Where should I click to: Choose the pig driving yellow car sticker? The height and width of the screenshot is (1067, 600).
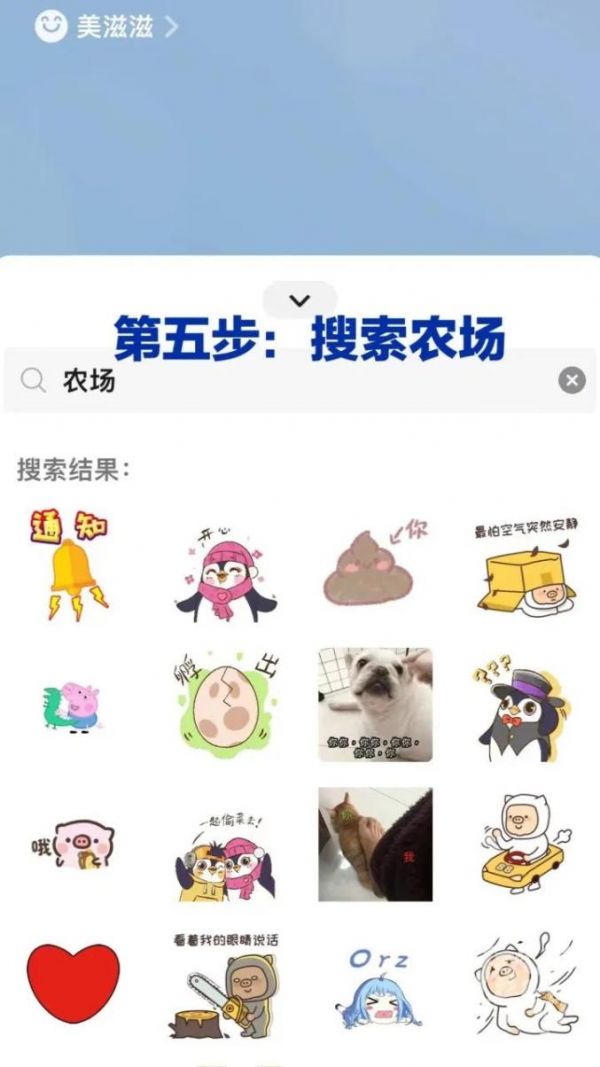(x=520, y=844)
